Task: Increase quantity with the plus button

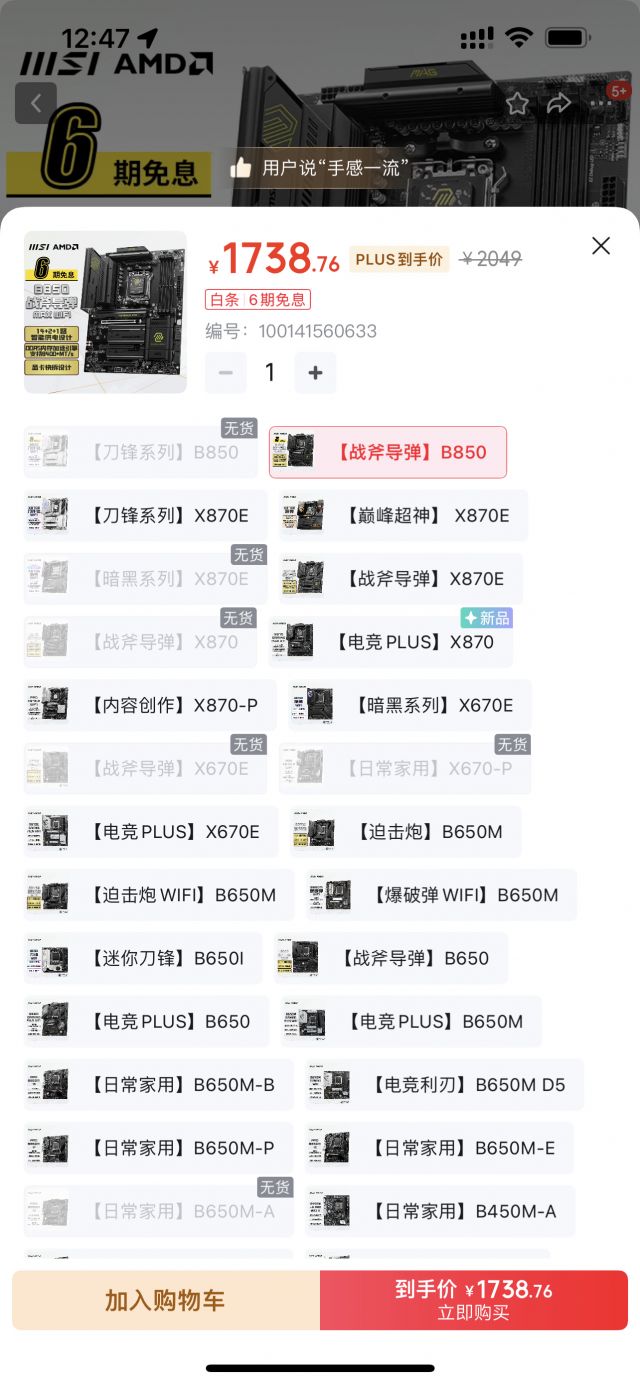Action: coord(315,373)
